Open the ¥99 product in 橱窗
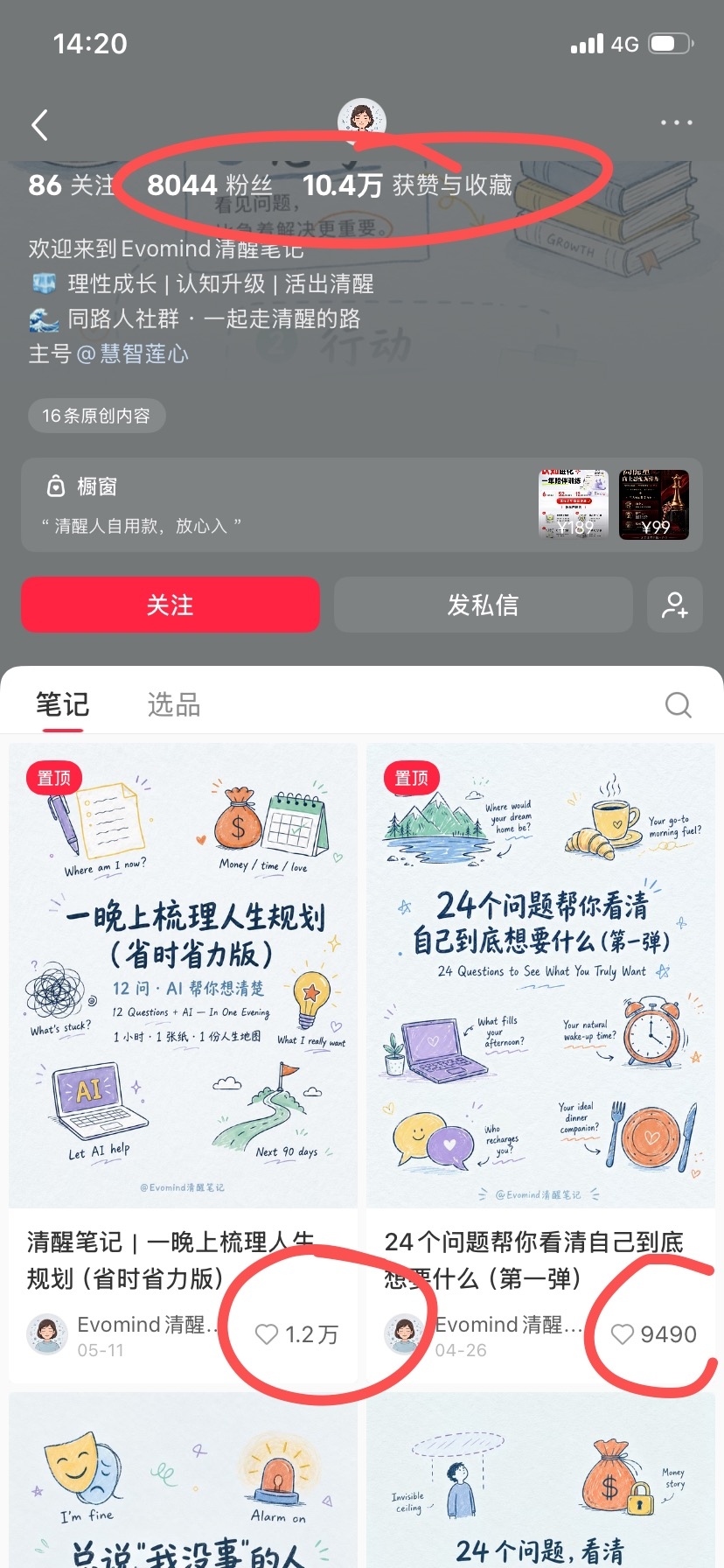724x1568 pixels. point(654,505)
